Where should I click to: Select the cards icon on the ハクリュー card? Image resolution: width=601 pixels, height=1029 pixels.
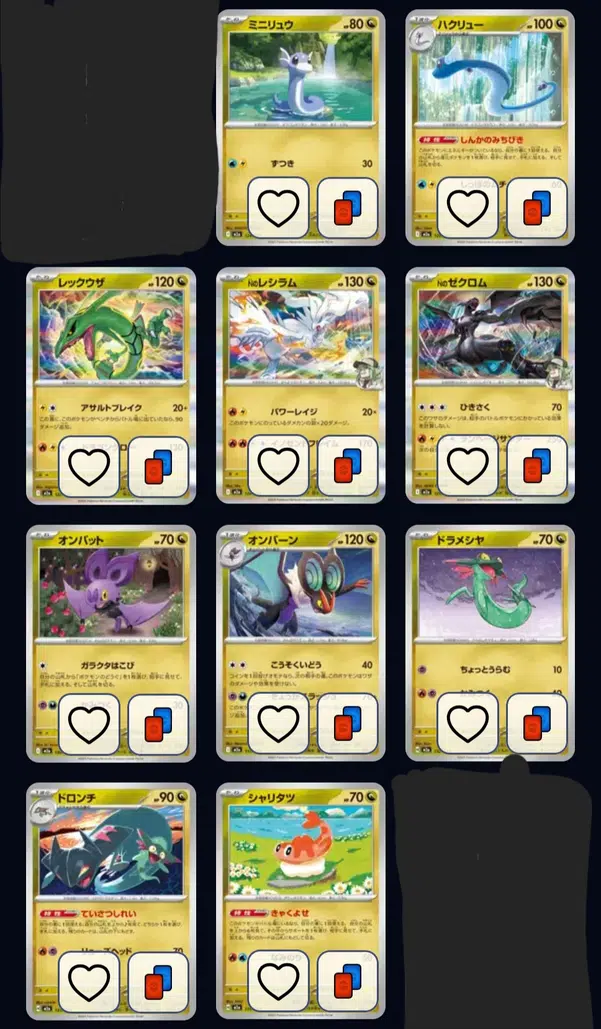coord(537,208)
